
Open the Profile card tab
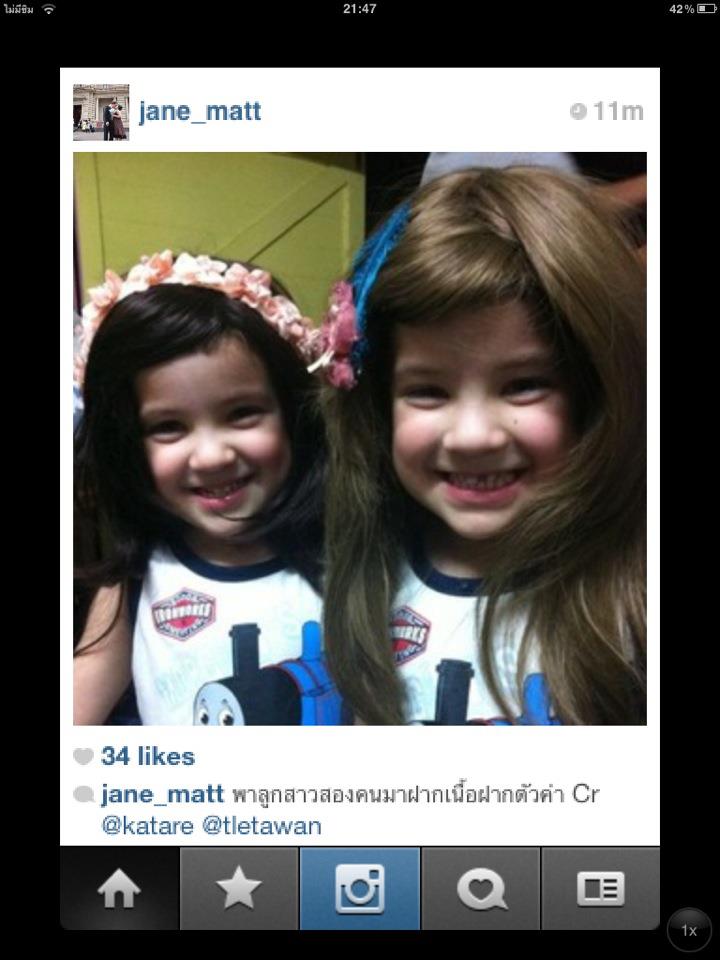[x=600, y=889]
